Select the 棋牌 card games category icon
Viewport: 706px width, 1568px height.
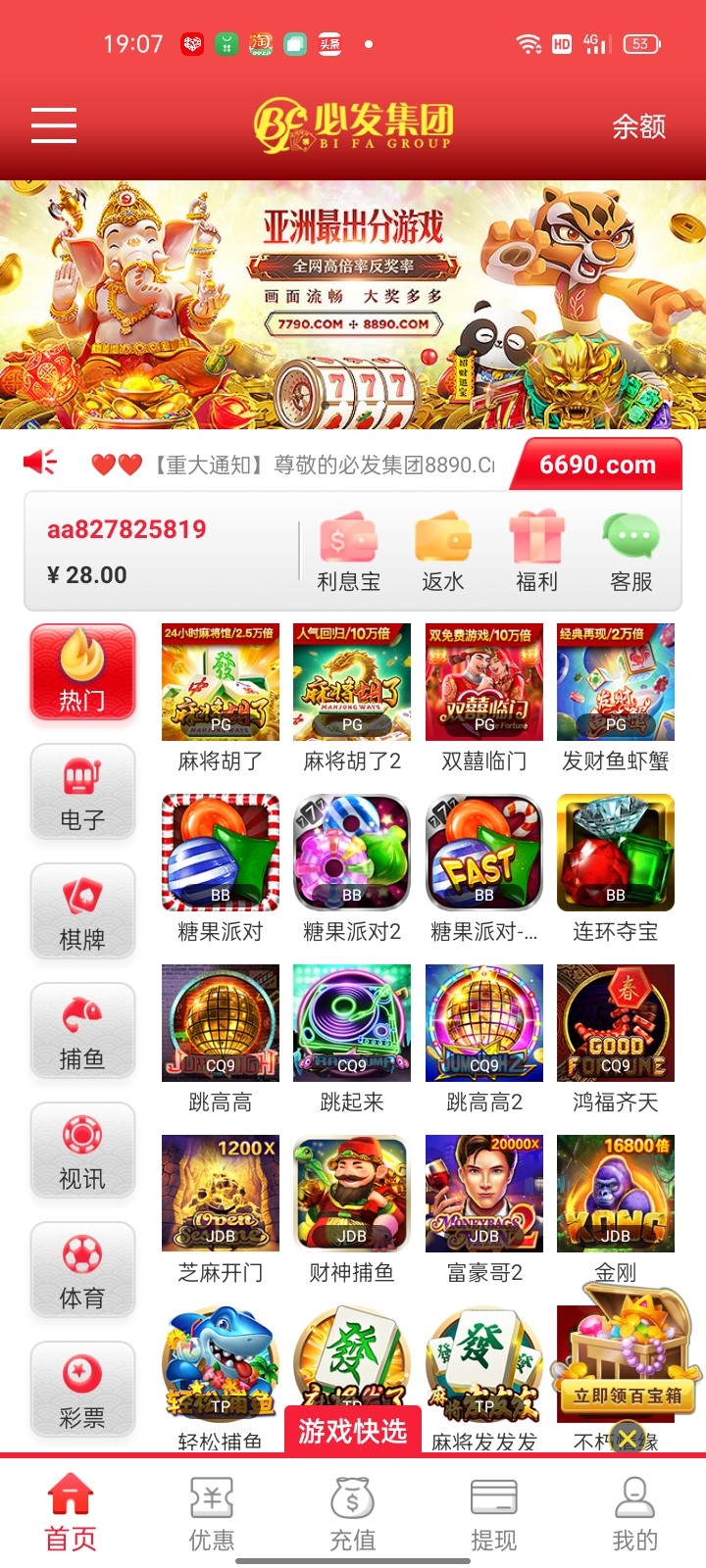coord(82,911)
